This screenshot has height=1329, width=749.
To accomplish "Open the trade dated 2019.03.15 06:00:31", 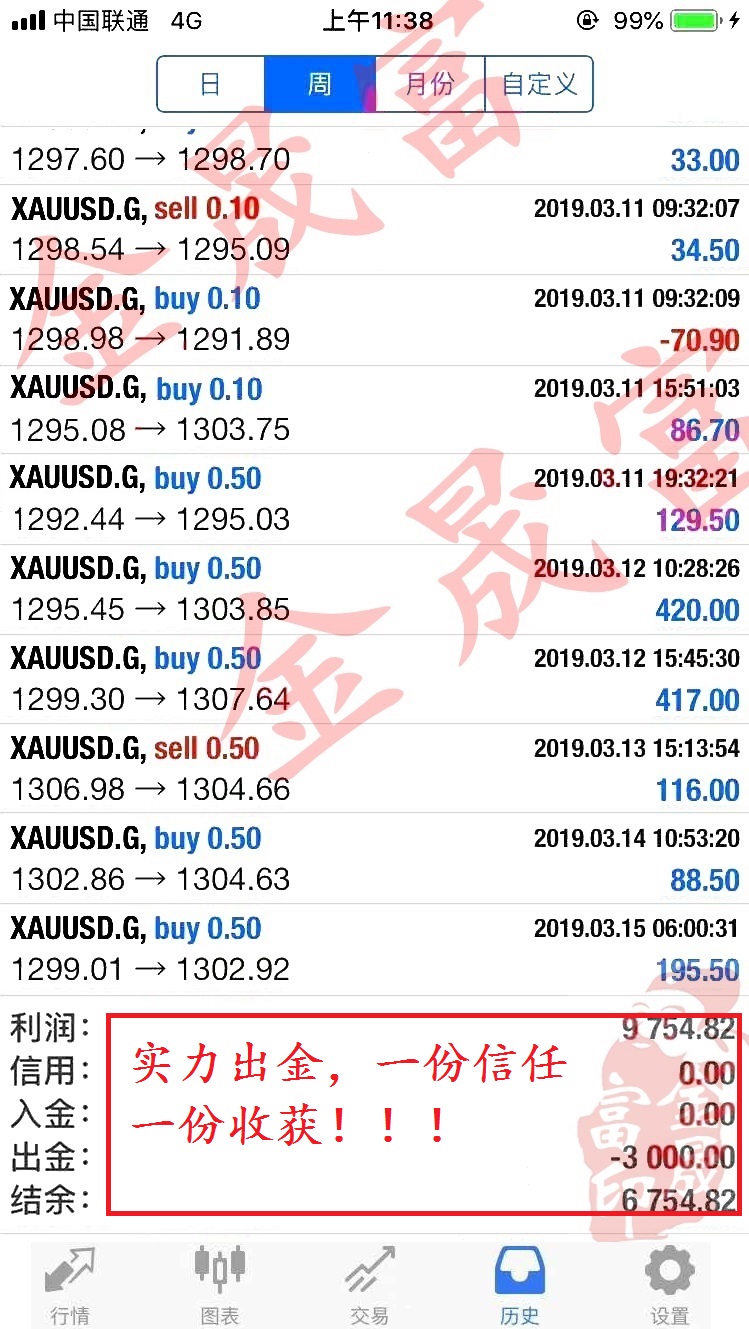I will (x=374, y=950).
